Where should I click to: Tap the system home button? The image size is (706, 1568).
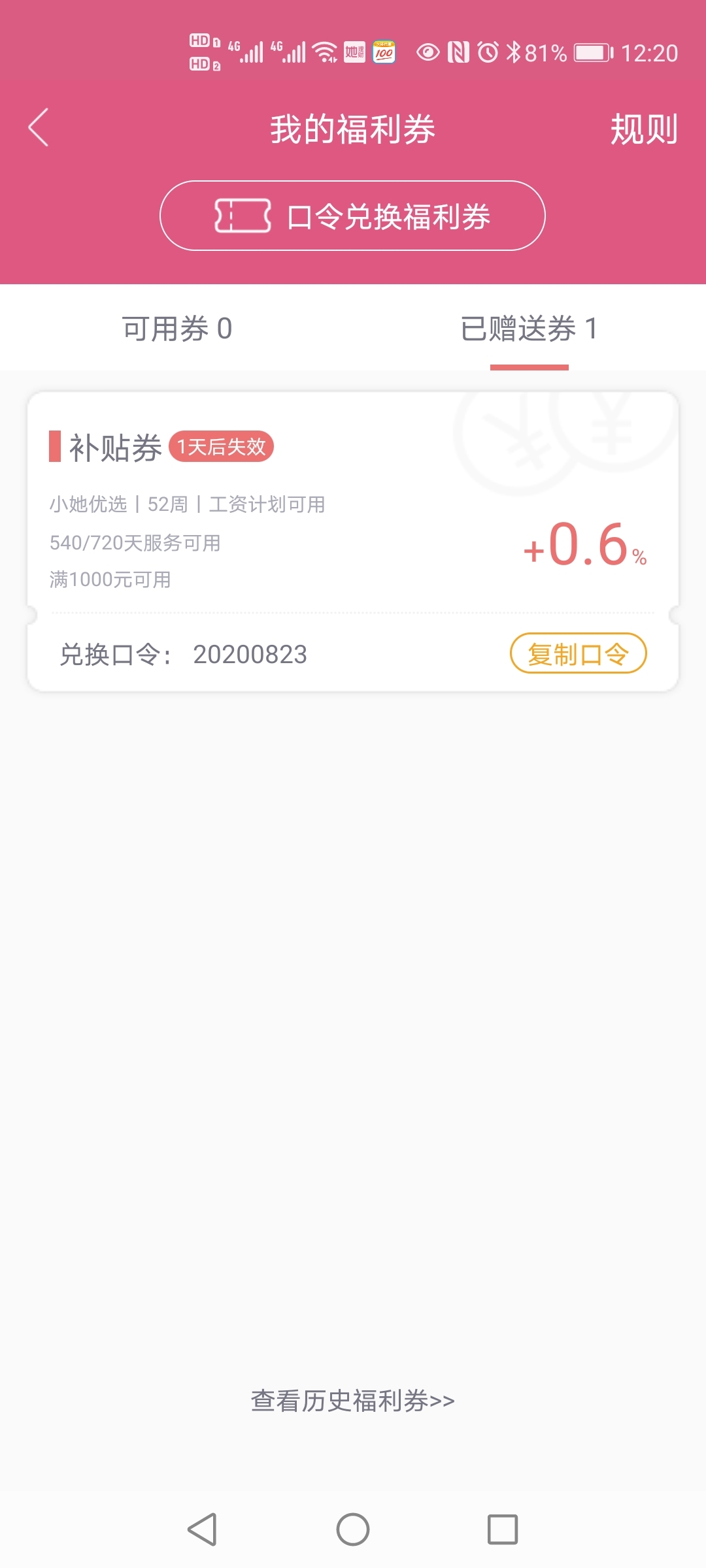(x=353, y=1529)
